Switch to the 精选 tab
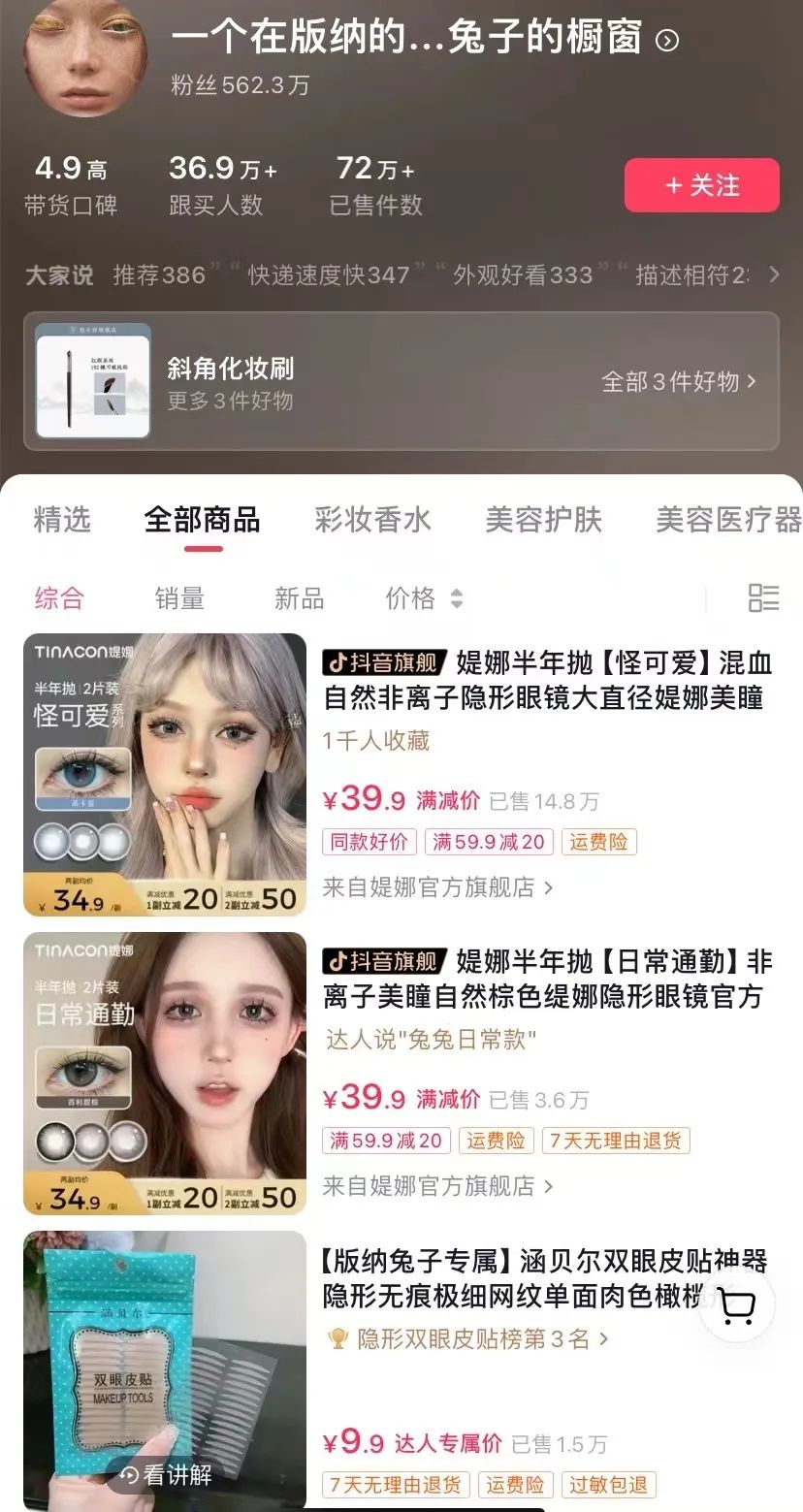Screen dimensions: 803x1512 point(62,520)
